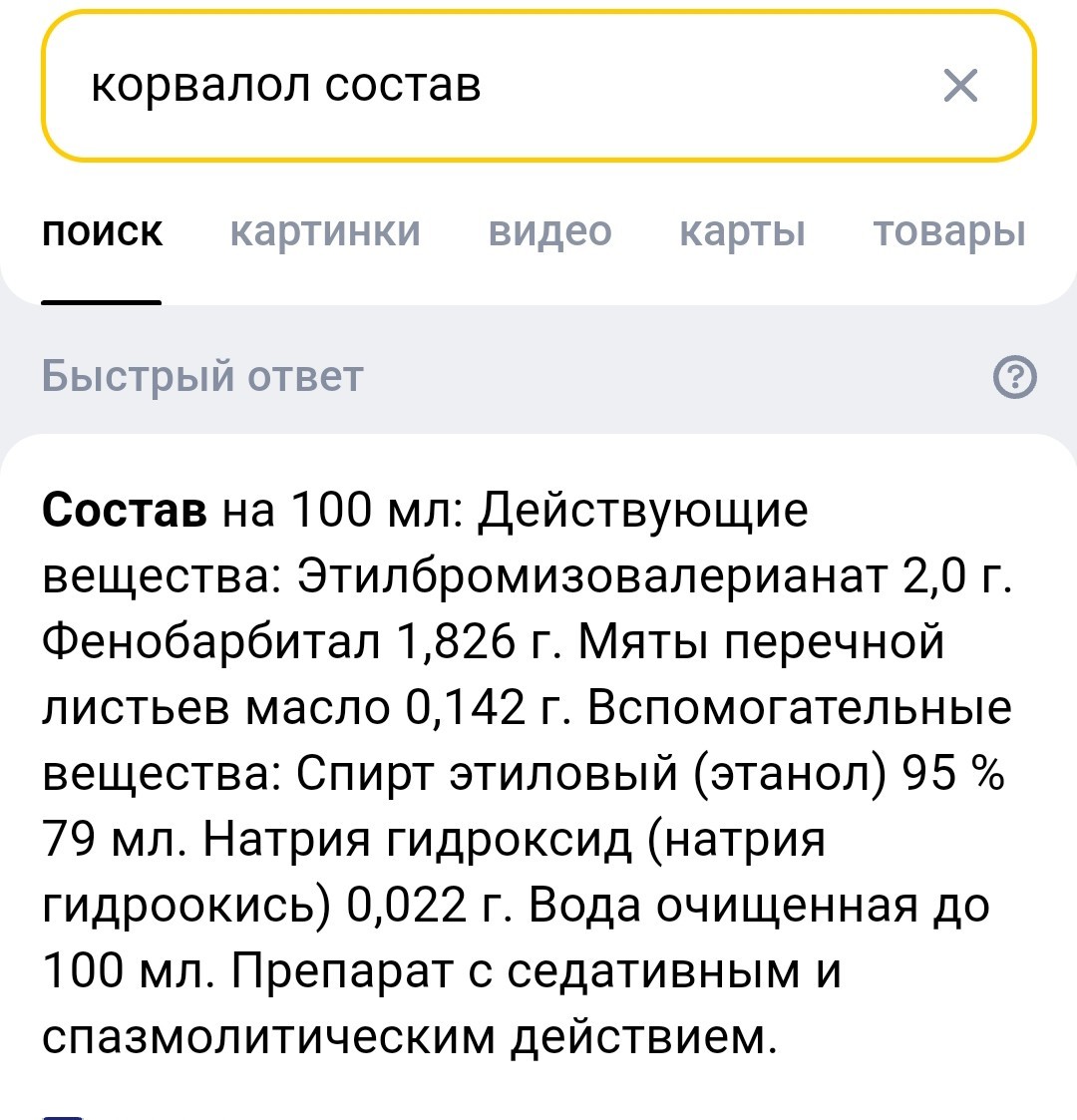The width and height of the screenshot is (1077, 1120).
Task: Tap the search field with 'корвалол состав'
Action: tap(479, 87)
